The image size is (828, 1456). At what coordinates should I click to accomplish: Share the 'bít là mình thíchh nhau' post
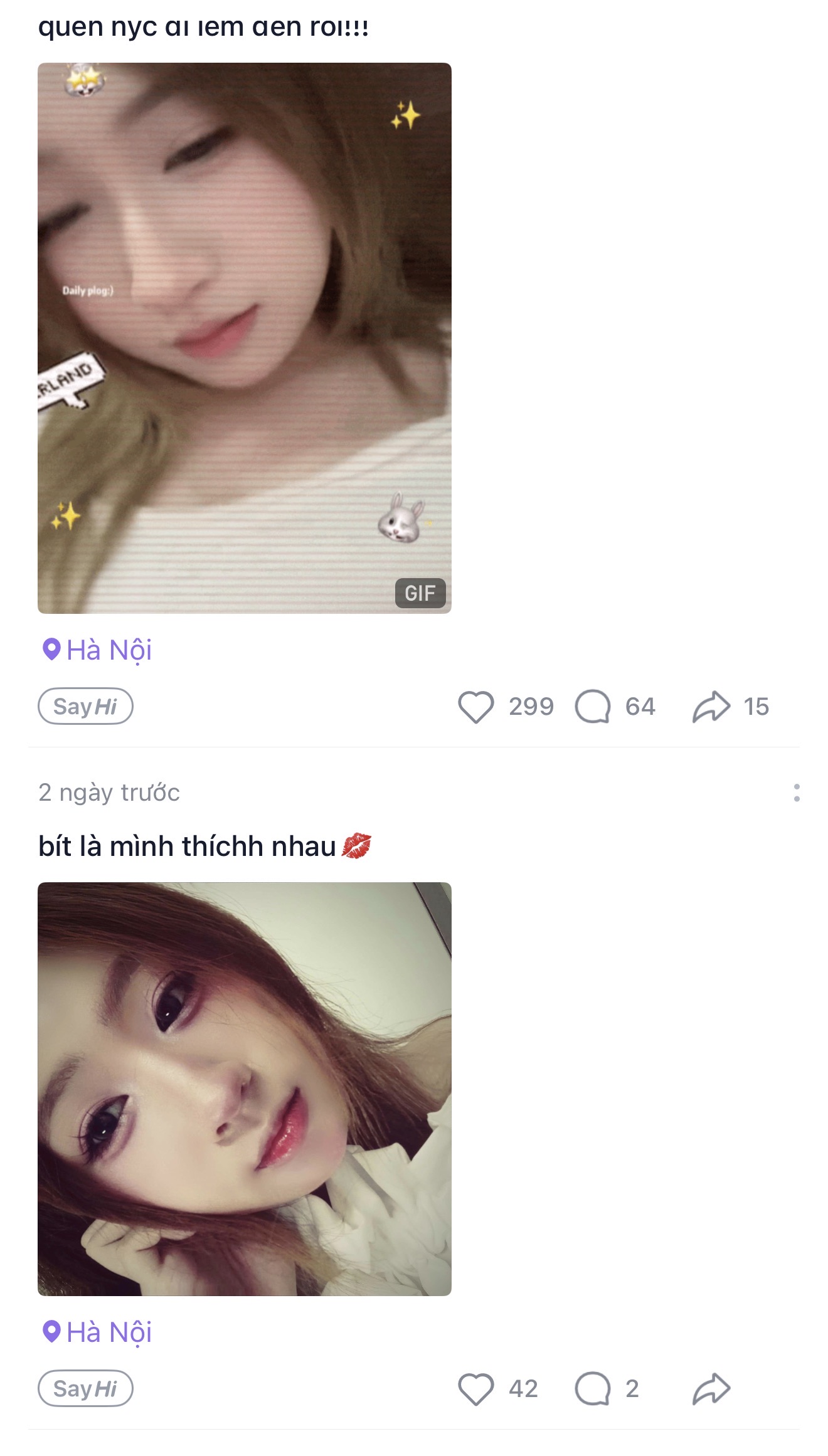[711, 1389]
